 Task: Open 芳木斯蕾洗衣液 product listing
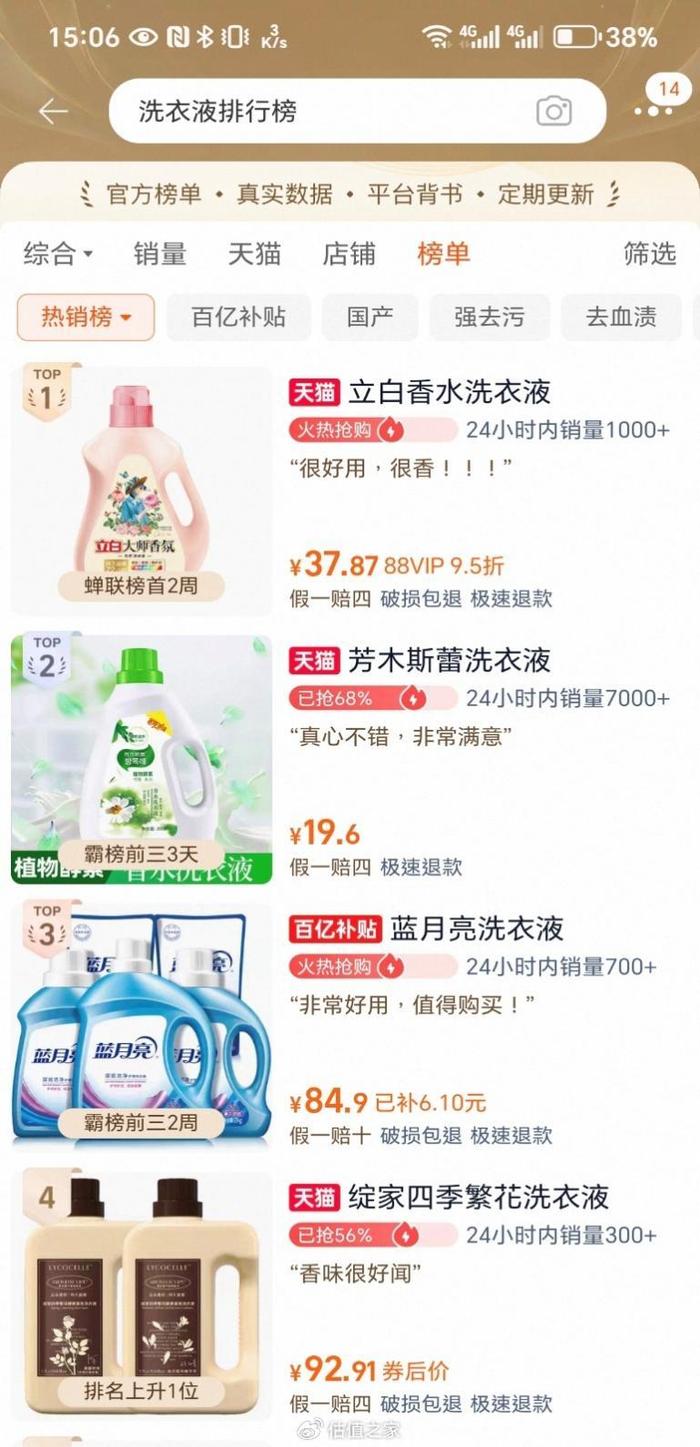point(450,660)
